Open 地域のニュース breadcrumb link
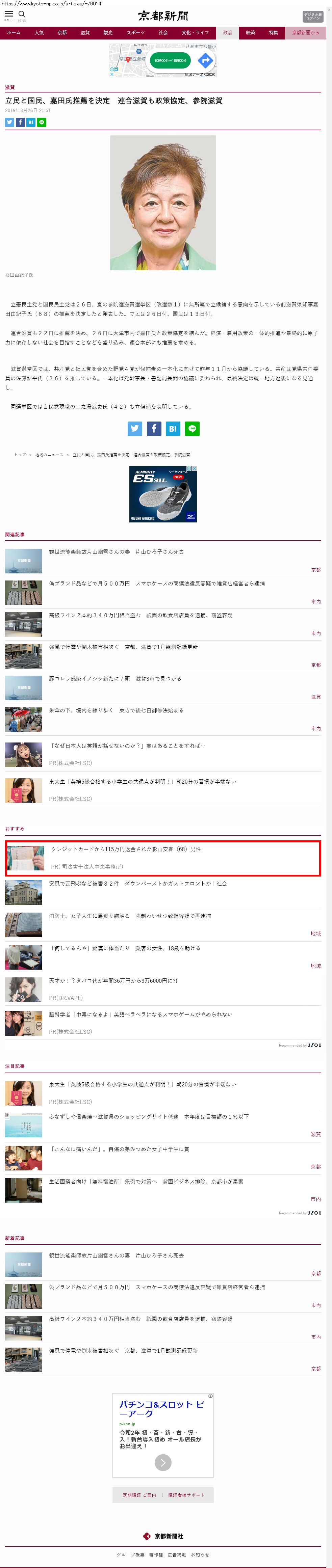Screen dimensions: 332x1568 (x=49, y=455)
